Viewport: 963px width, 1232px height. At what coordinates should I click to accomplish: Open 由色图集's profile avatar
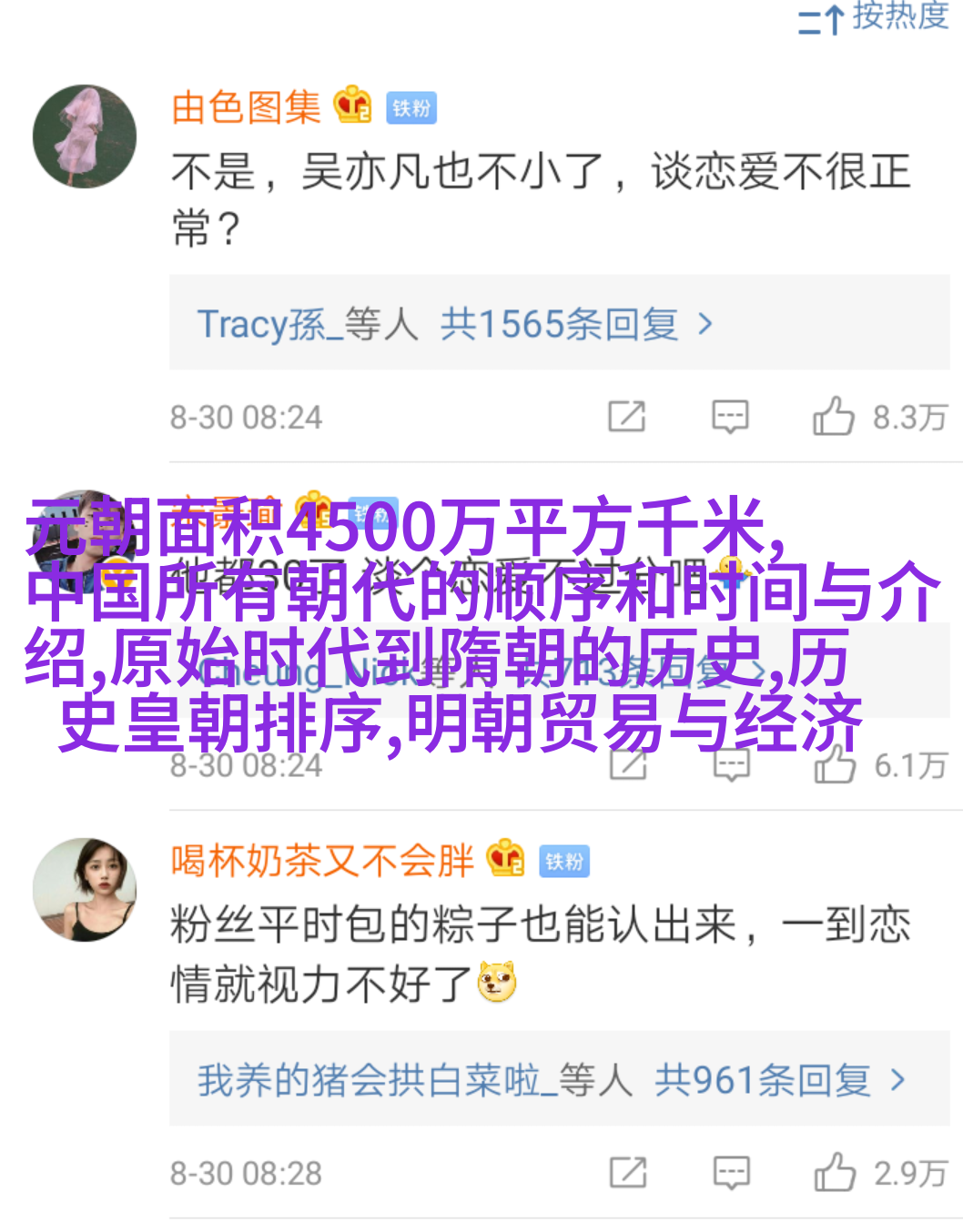point(85,136)
